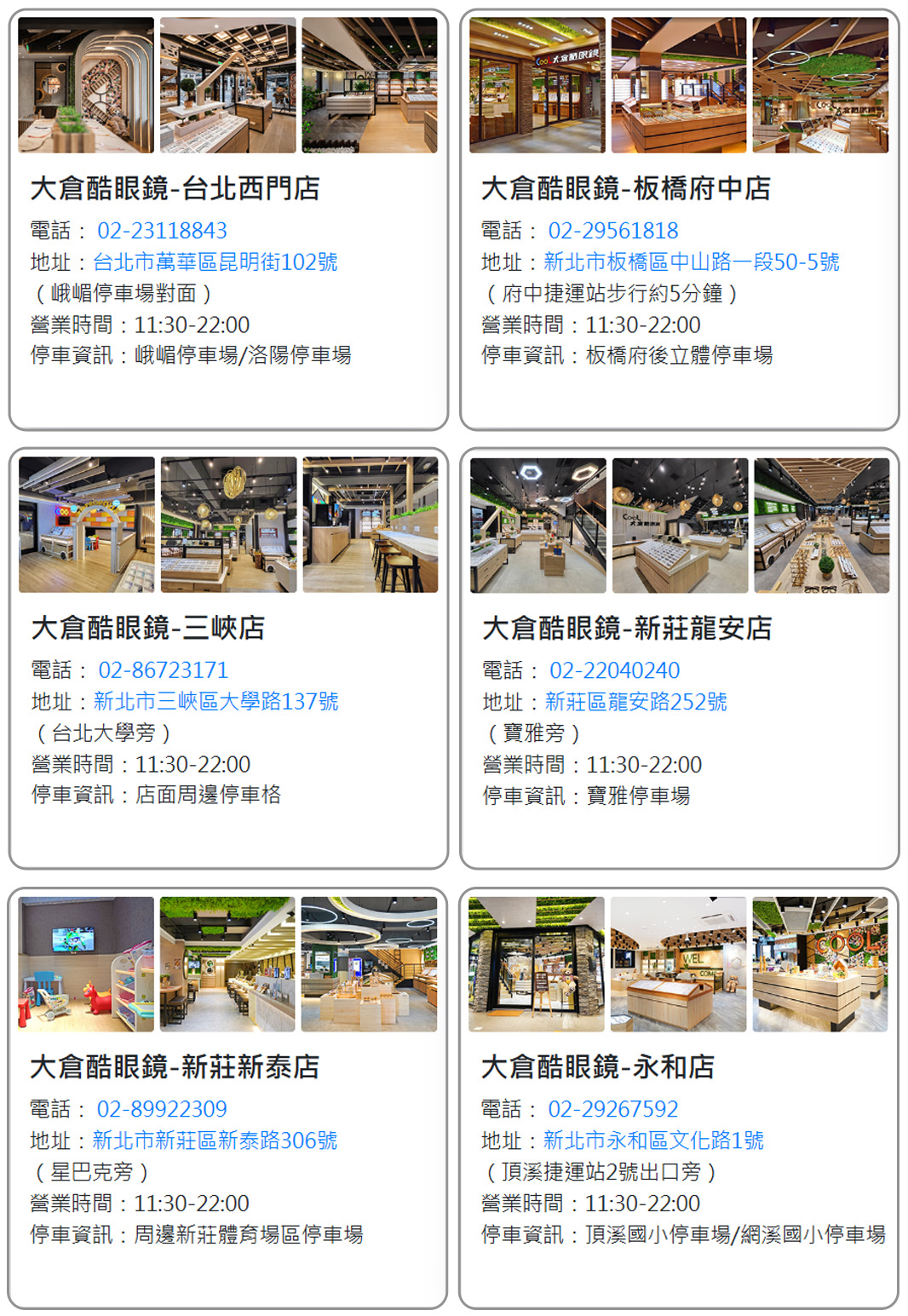Open address 新莊區龍安路252號
The image size is (908, 1316).
635,702
